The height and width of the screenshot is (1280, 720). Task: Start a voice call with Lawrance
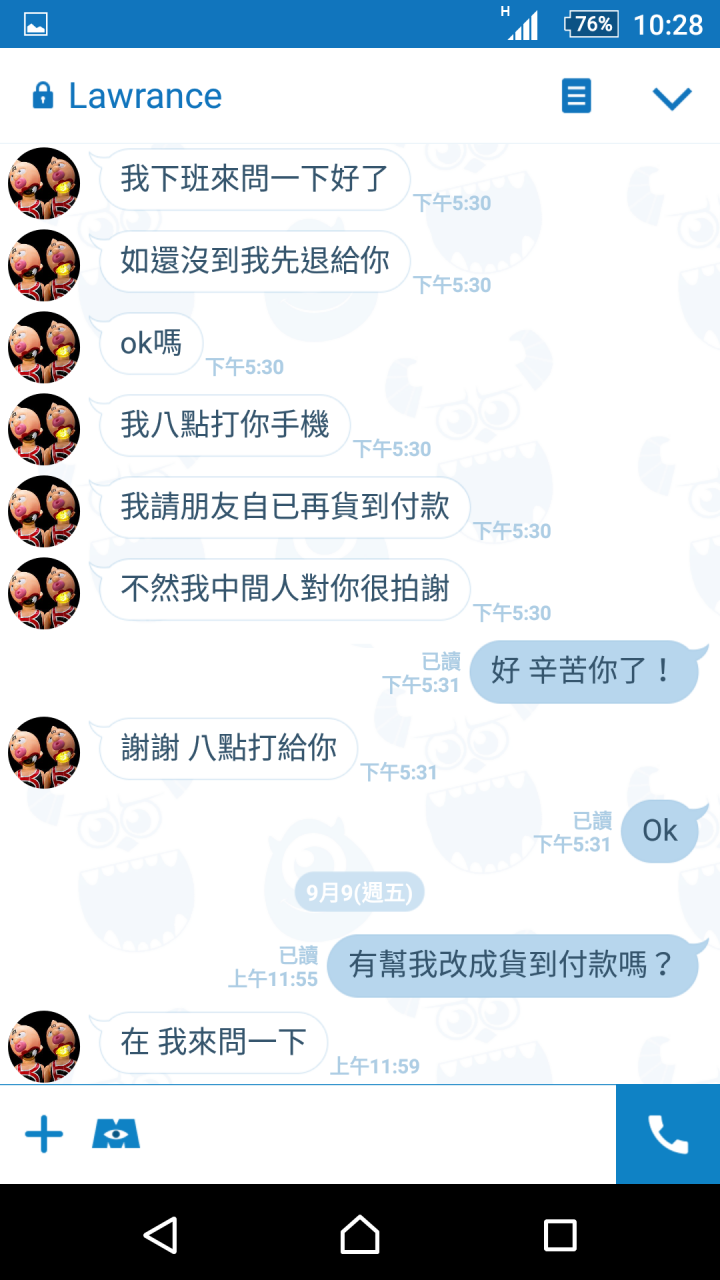pyautogui.click(x=668, y=1134)
